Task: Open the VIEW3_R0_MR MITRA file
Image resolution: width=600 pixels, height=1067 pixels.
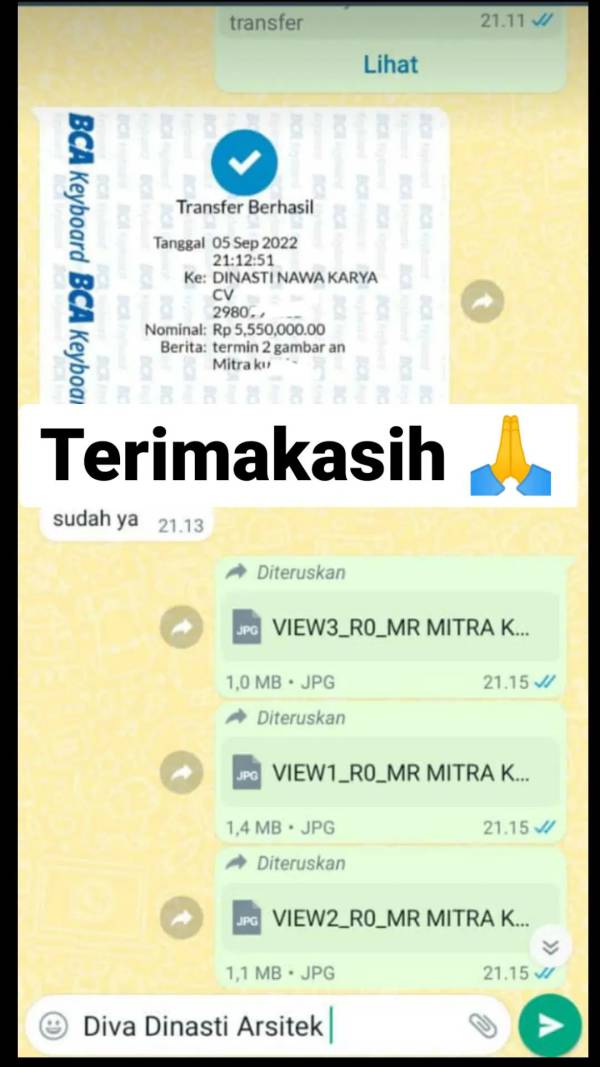Action: click(390, 628)
